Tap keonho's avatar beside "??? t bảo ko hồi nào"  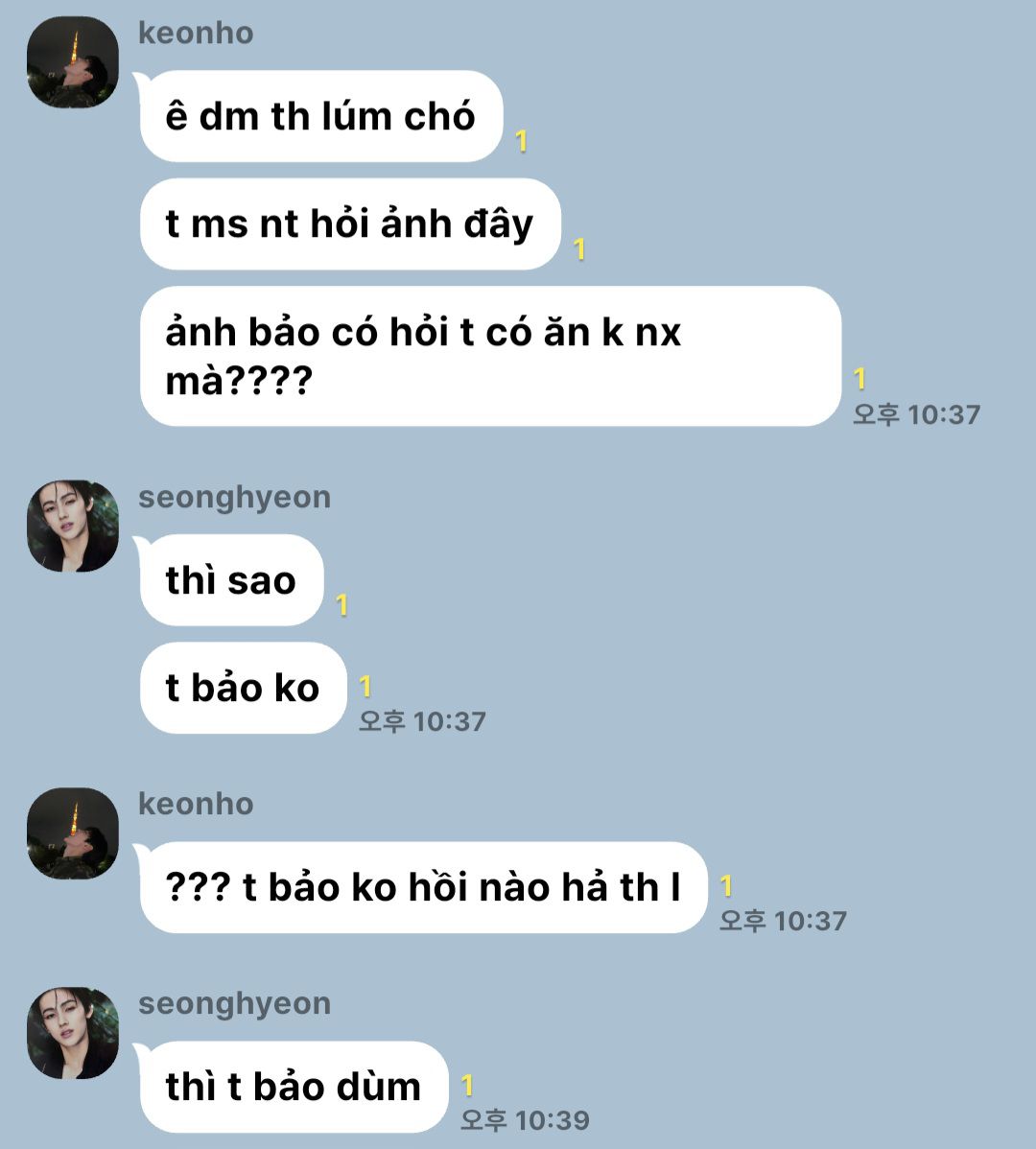click(x=73, y=833)
